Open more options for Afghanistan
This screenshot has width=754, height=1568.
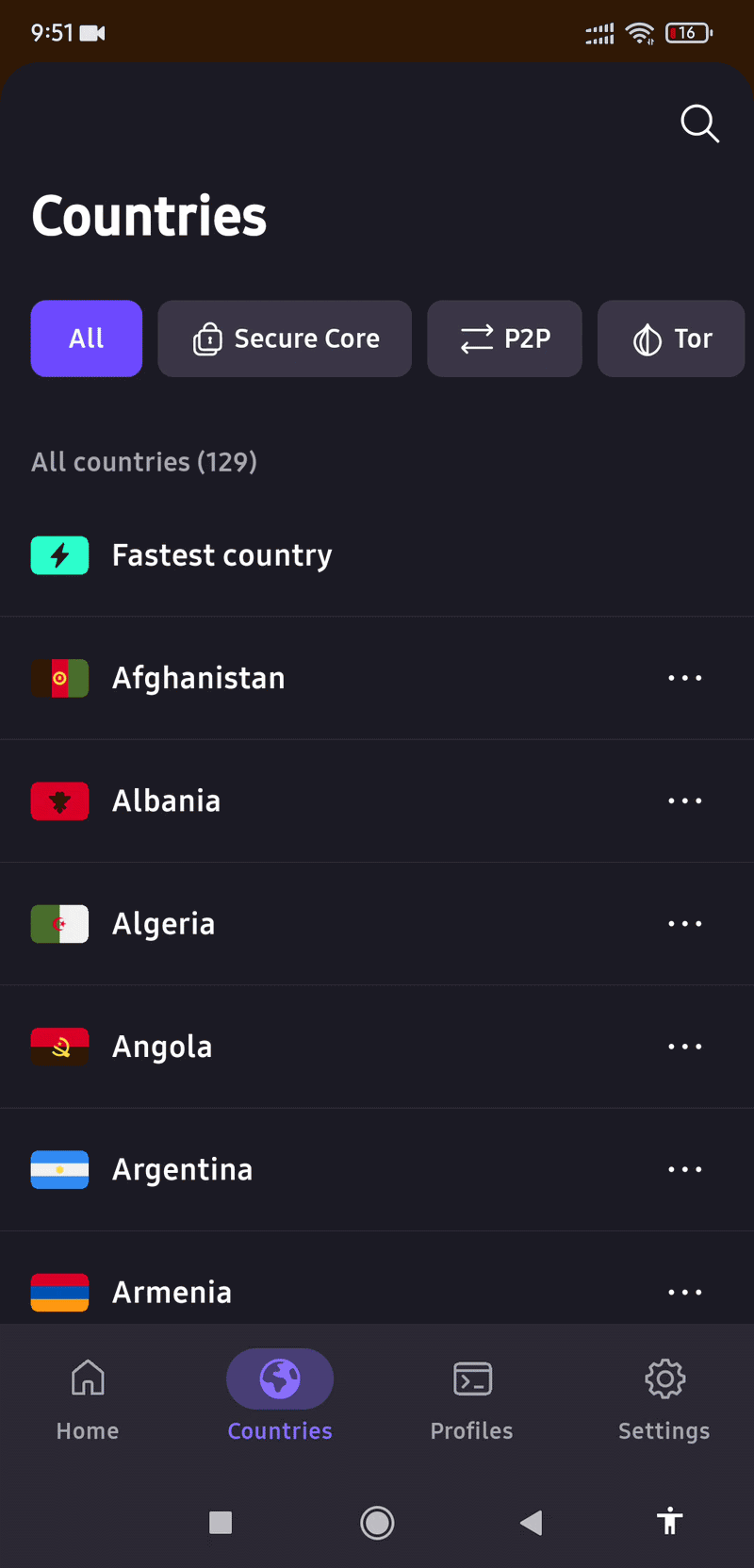click(x=685, y=678)
